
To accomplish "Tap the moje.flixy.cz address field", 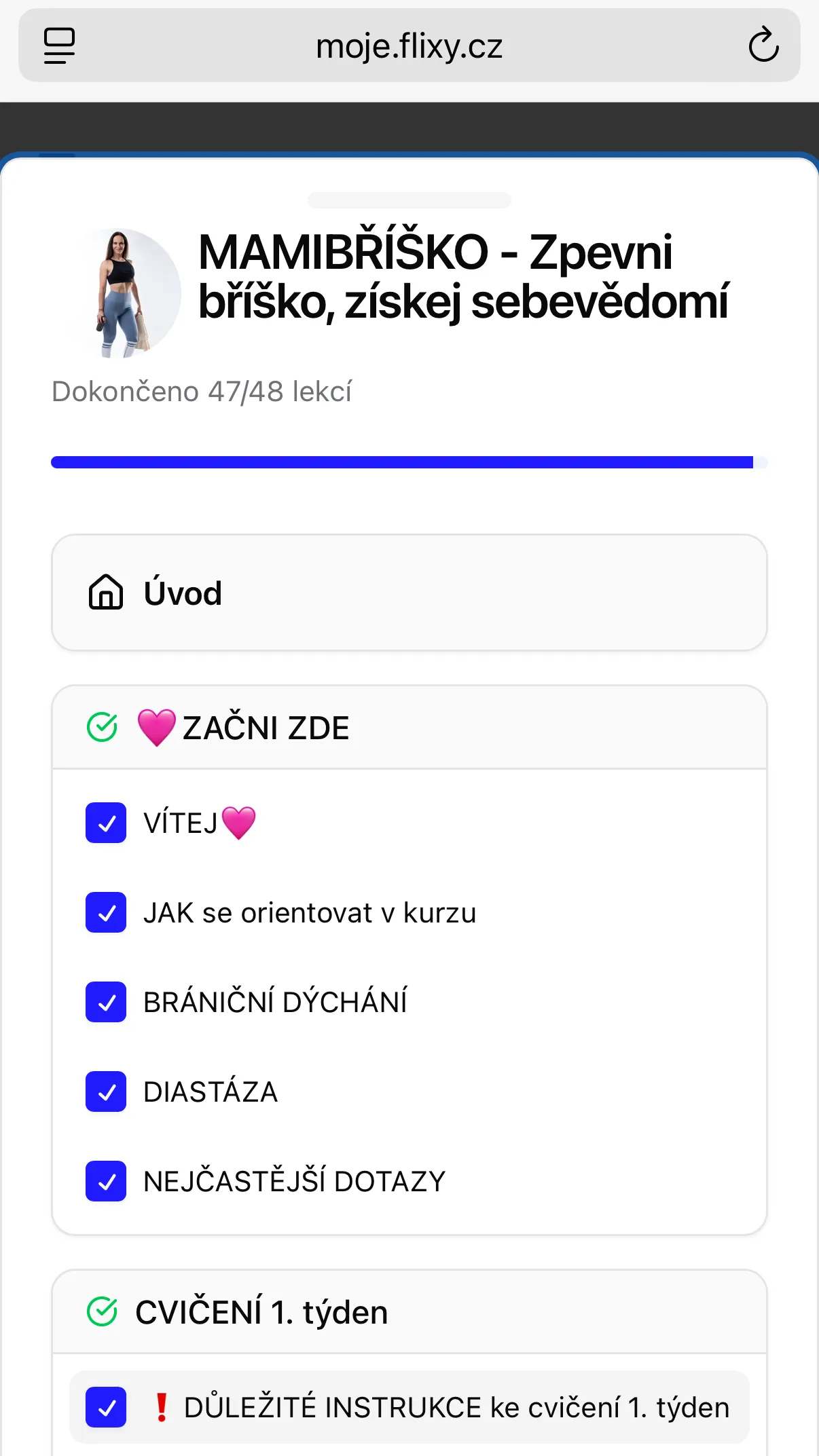I will pos(409,46).
